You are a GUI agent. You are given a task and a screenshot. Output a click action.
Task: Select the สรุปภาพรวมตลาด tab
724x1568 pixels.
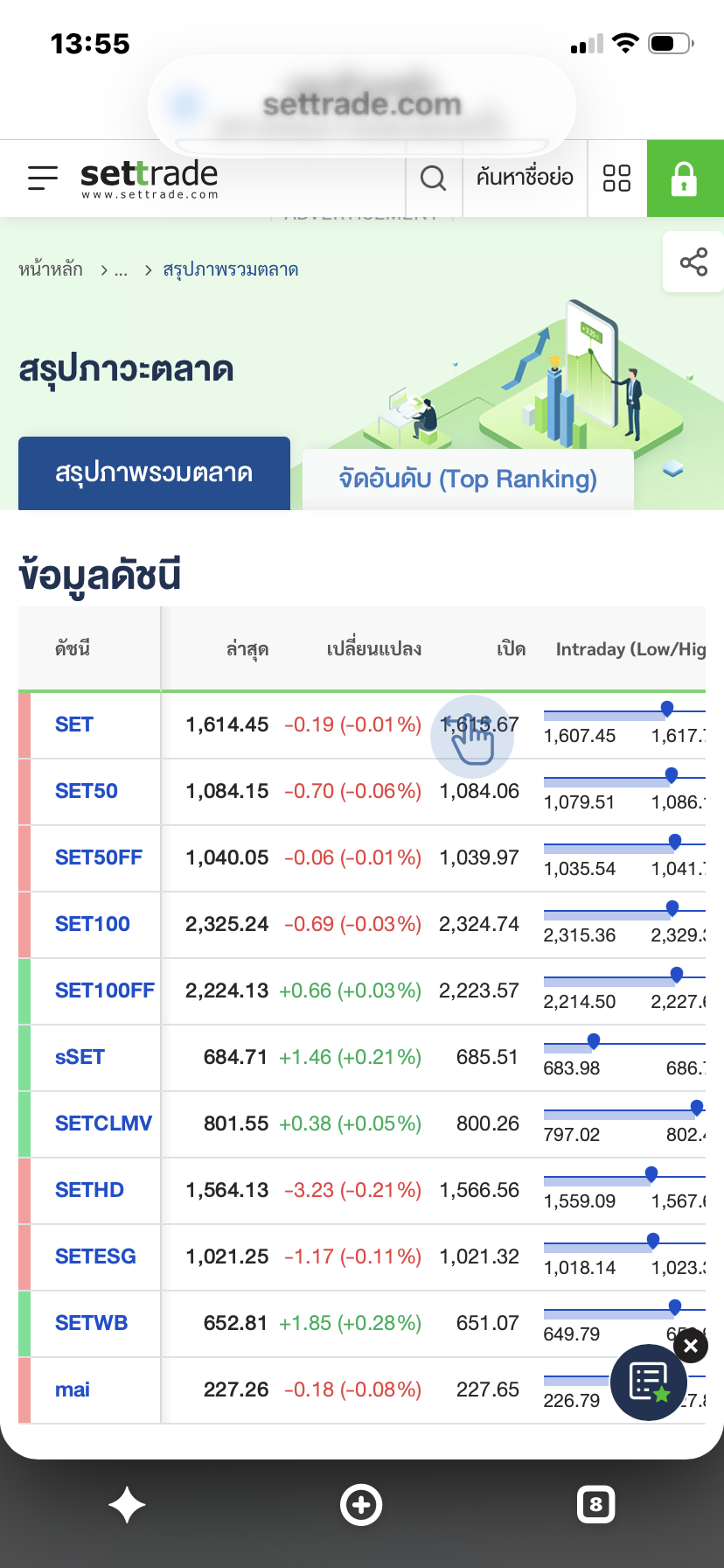click(x=154, y=473)
